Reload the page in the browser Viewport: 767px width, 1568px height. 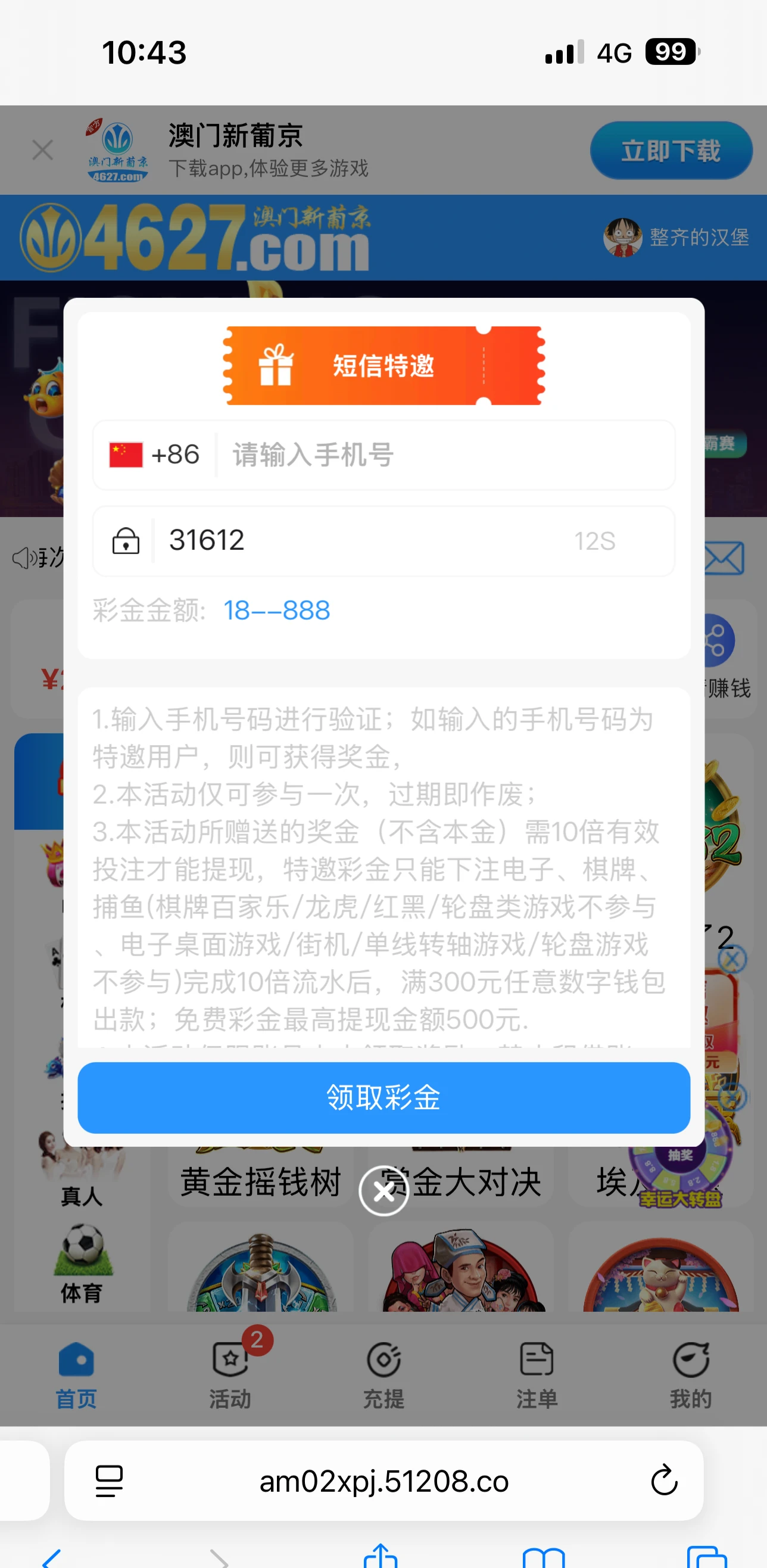click(x=663, y=1480)
